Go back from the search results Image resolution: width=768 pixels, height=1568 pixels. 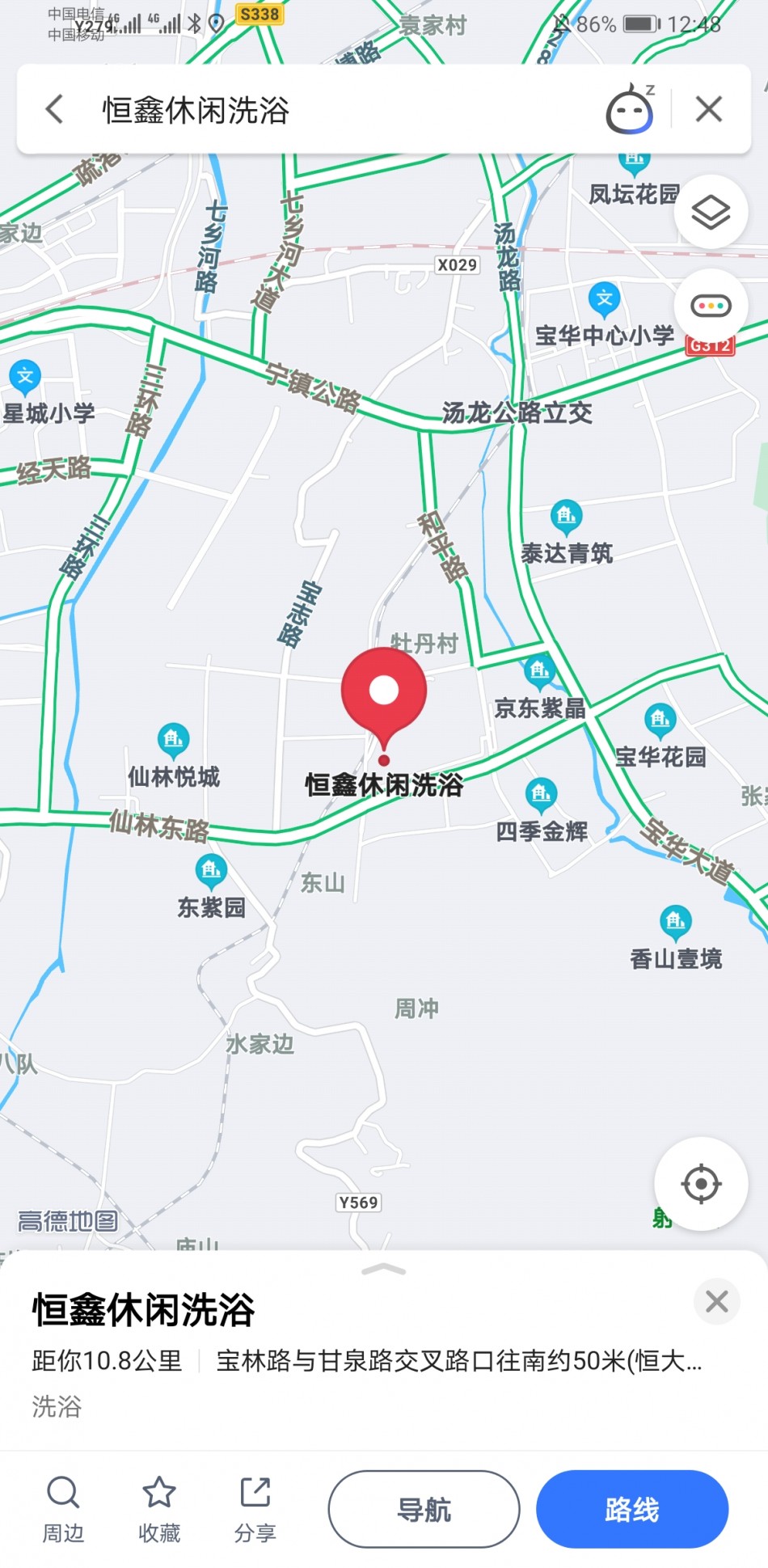coord(54,109)
